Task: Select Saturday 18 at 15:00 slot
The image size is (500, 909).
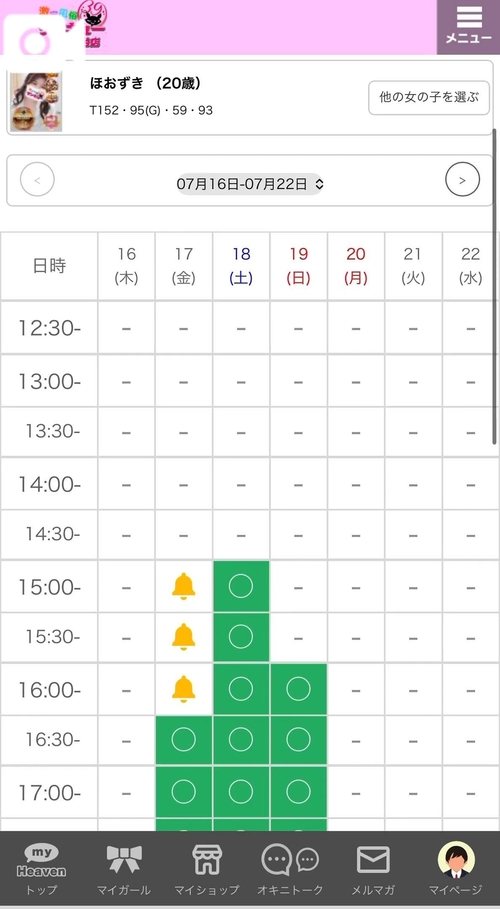Action: tap(241, 586)
